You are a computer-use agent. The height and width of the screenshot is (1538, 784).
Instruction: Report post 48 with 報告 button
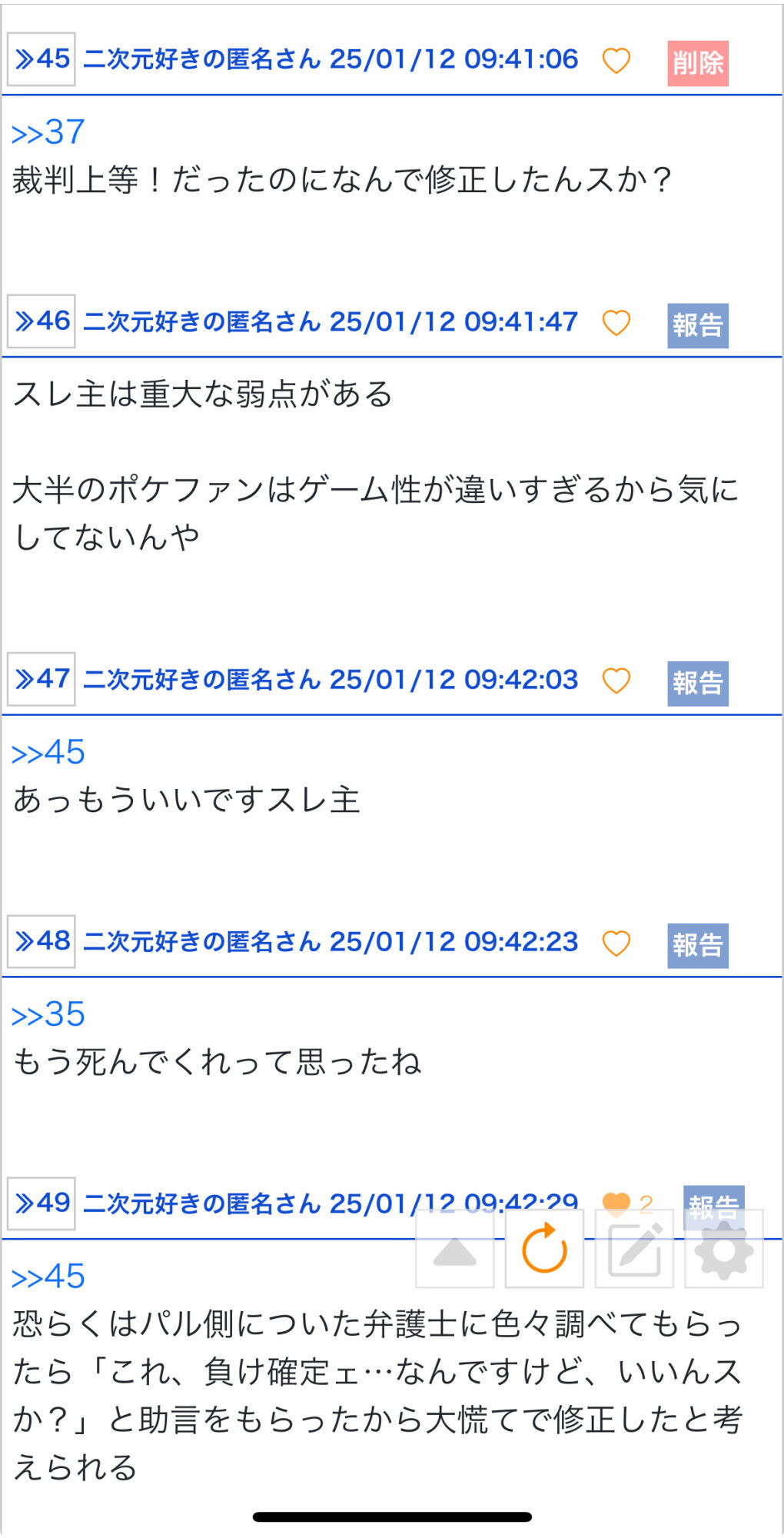click(x=697, y=945)
